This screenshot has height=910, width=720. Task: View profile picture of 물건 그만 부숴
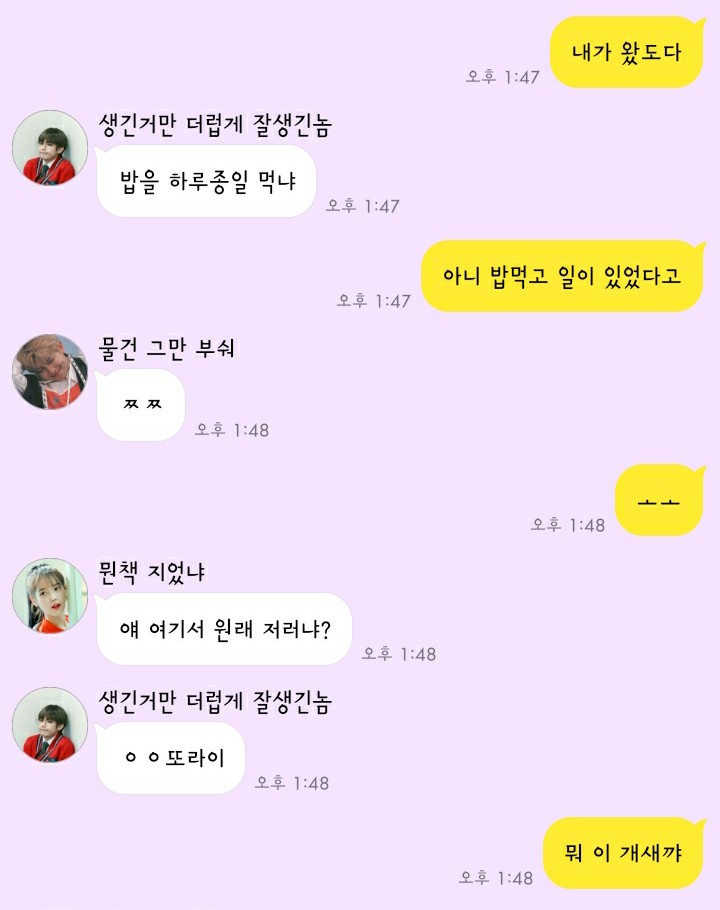50,372
